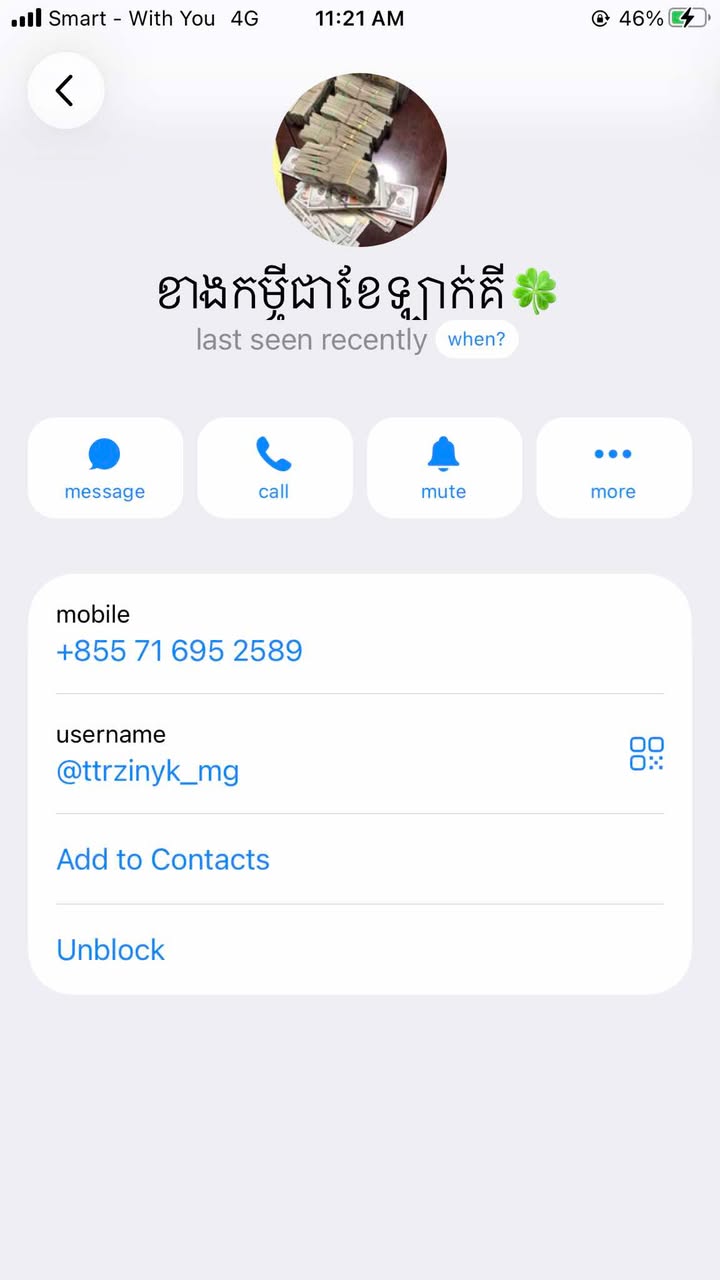Call this contact
Viewport: 720px width, 1280px height.
(x=274, y=468)
